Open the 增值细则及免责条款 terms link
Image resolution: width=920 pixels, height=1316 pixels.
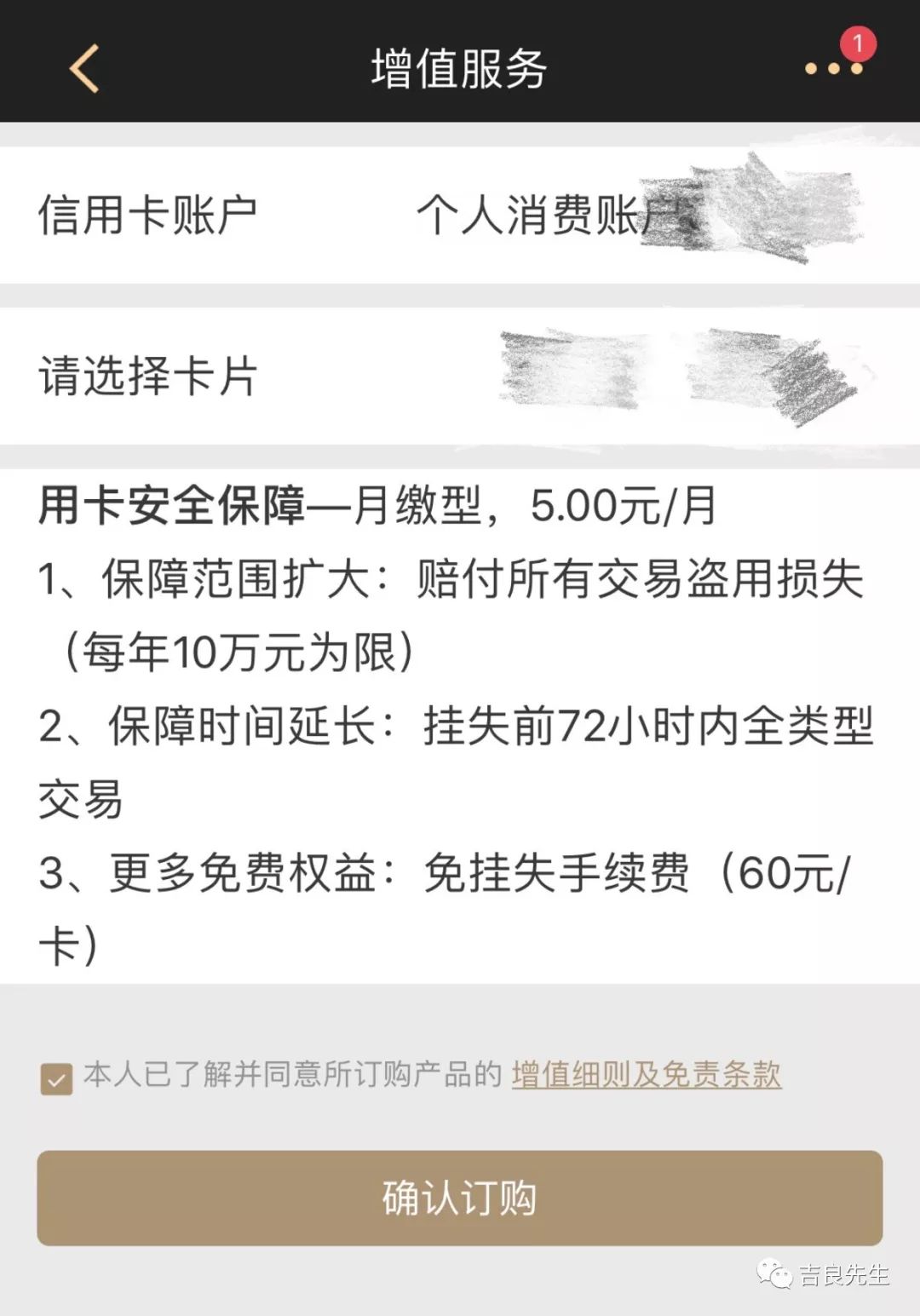click(x=646, y=1078)
